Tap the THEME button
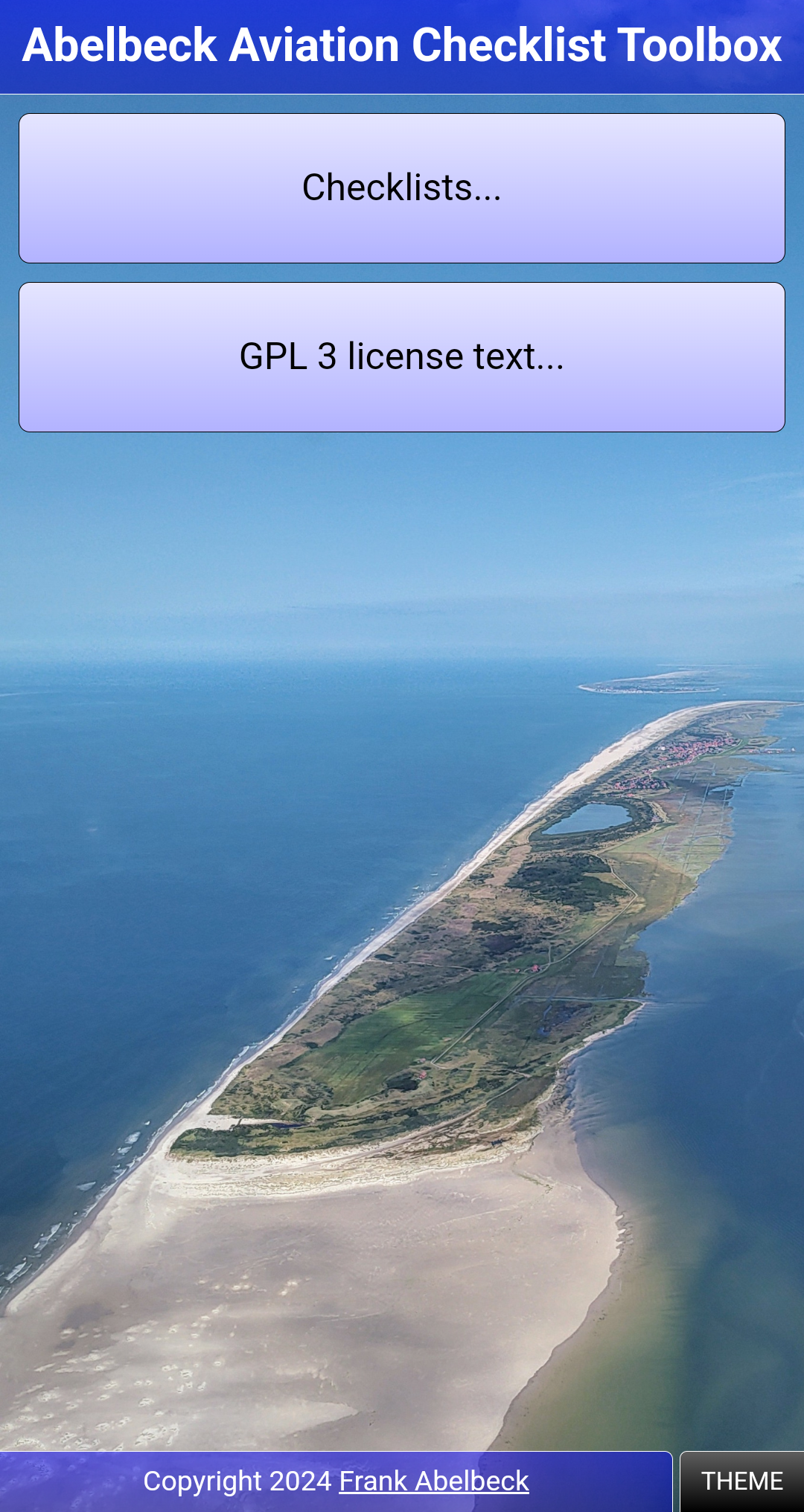 click(x=741, y=1481)
